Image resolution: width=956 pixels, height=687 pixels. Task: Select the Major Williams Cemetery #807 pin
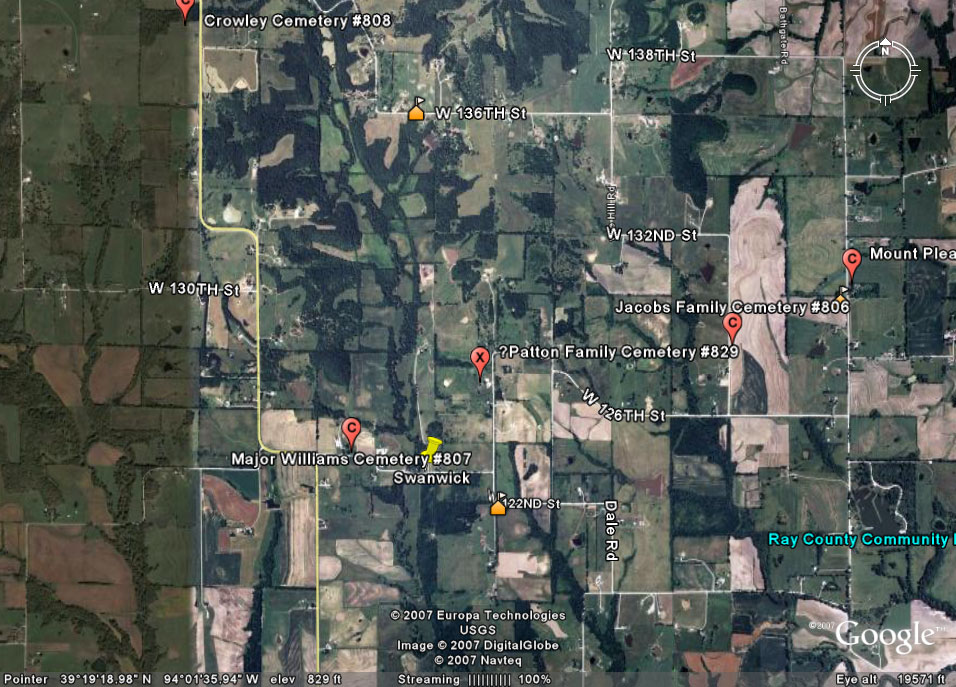click(351, 430)
